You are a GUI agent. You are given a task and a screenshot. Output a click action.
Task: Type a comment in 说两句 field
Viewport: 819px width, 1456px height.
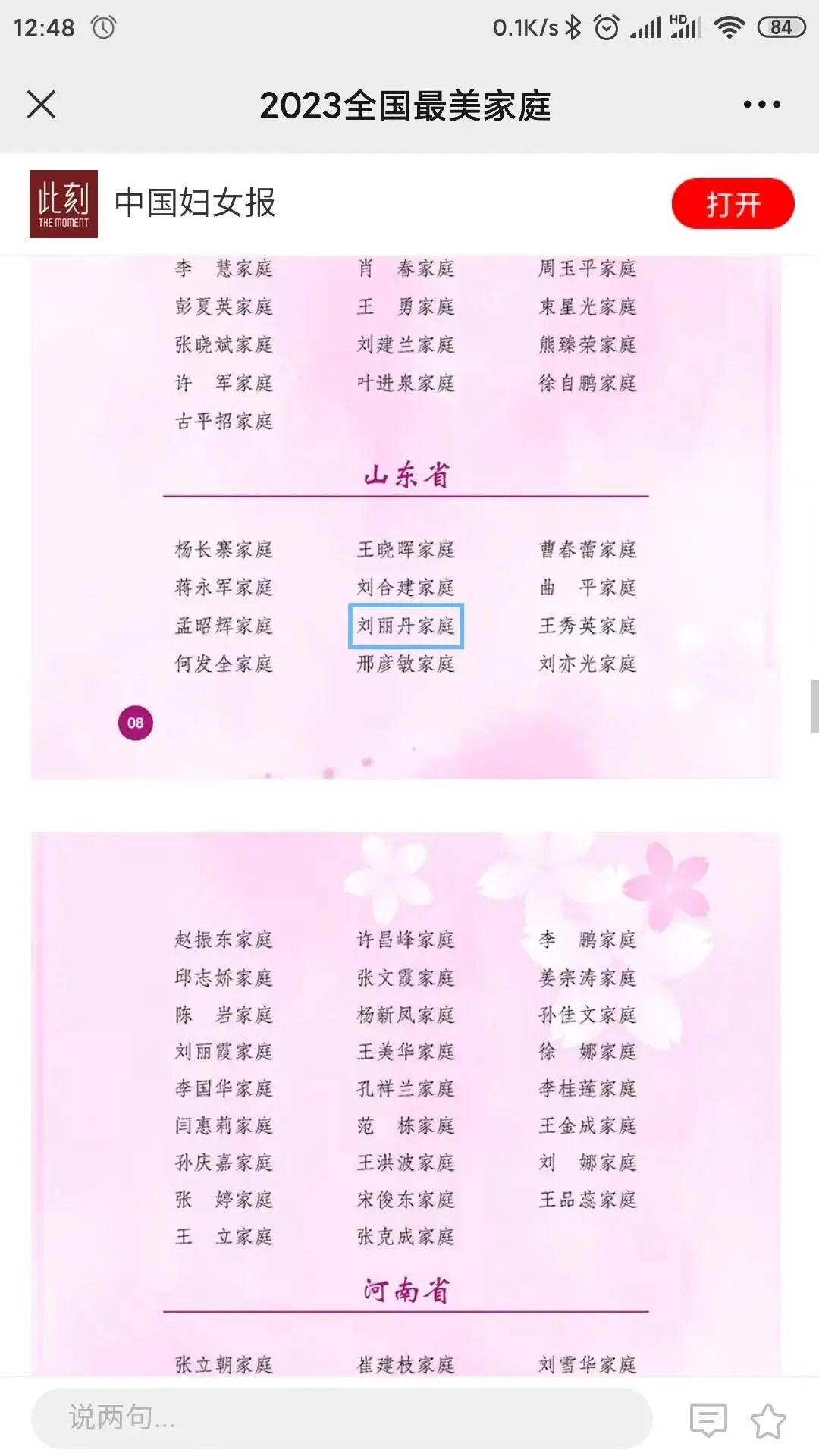coord(341,1417)
